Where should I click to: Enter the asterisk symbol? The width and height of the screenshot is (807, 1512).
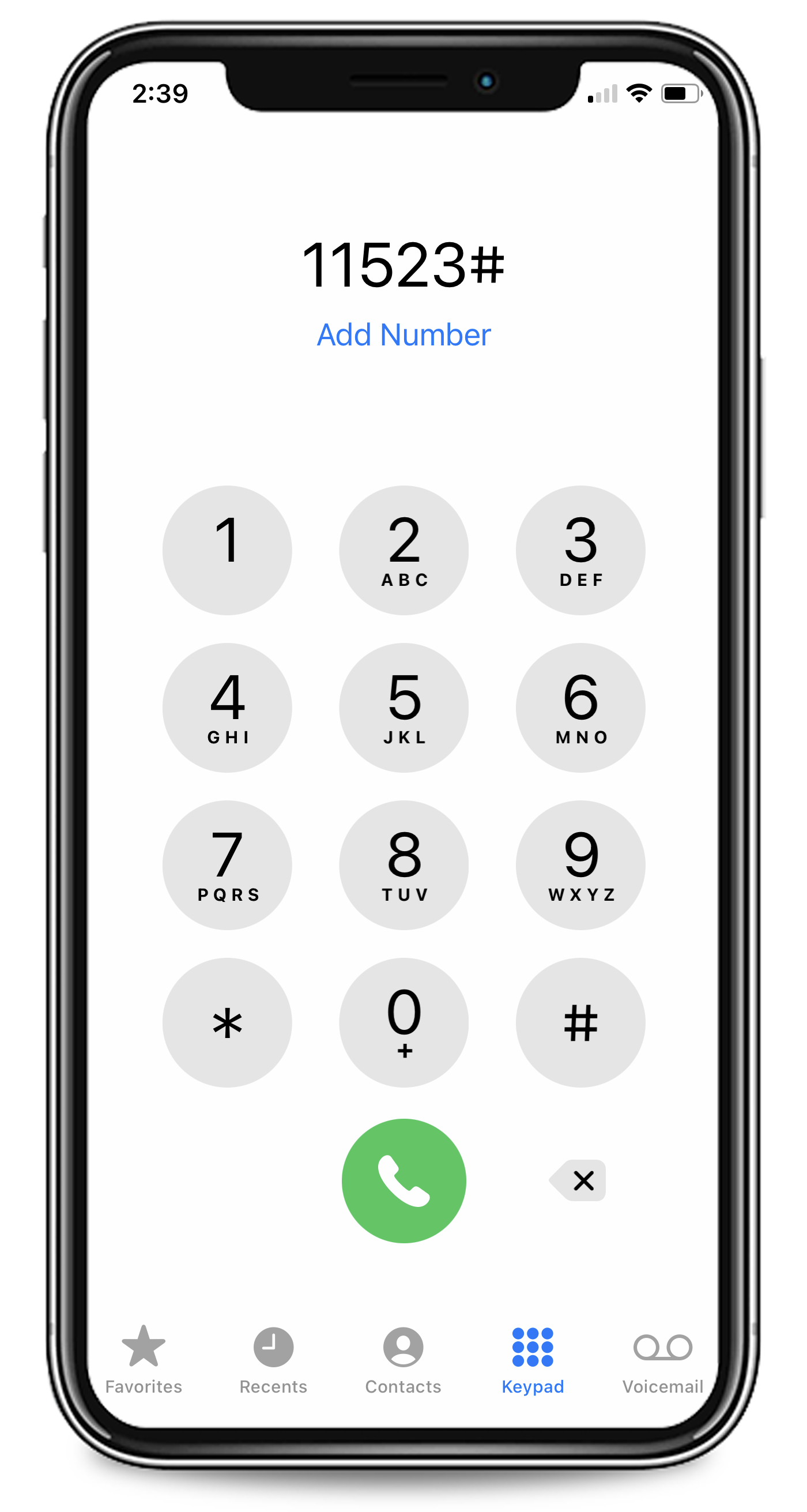click(x=227, y=1022)
